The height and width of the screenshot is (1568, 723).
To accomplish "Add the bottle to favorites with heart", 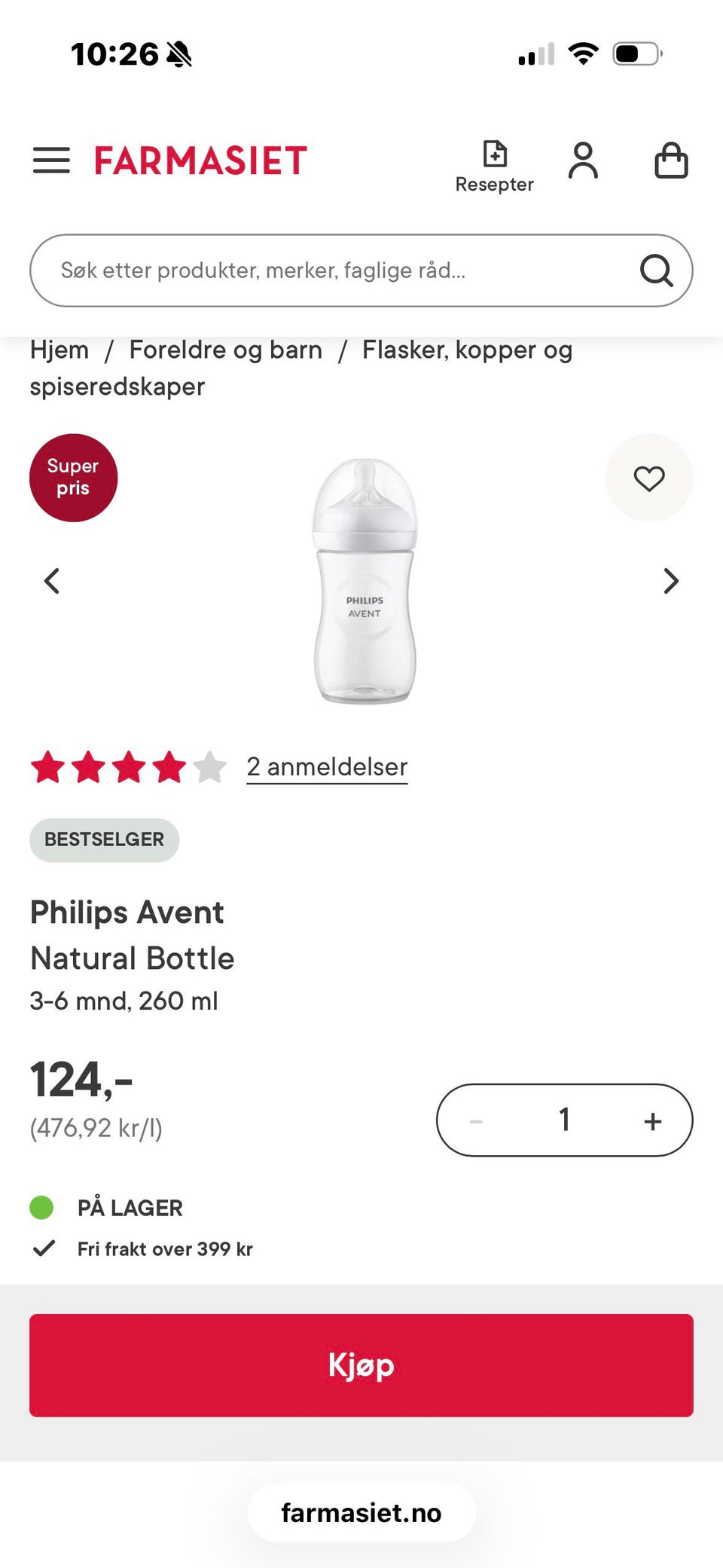I will click(x=649, y=478).
